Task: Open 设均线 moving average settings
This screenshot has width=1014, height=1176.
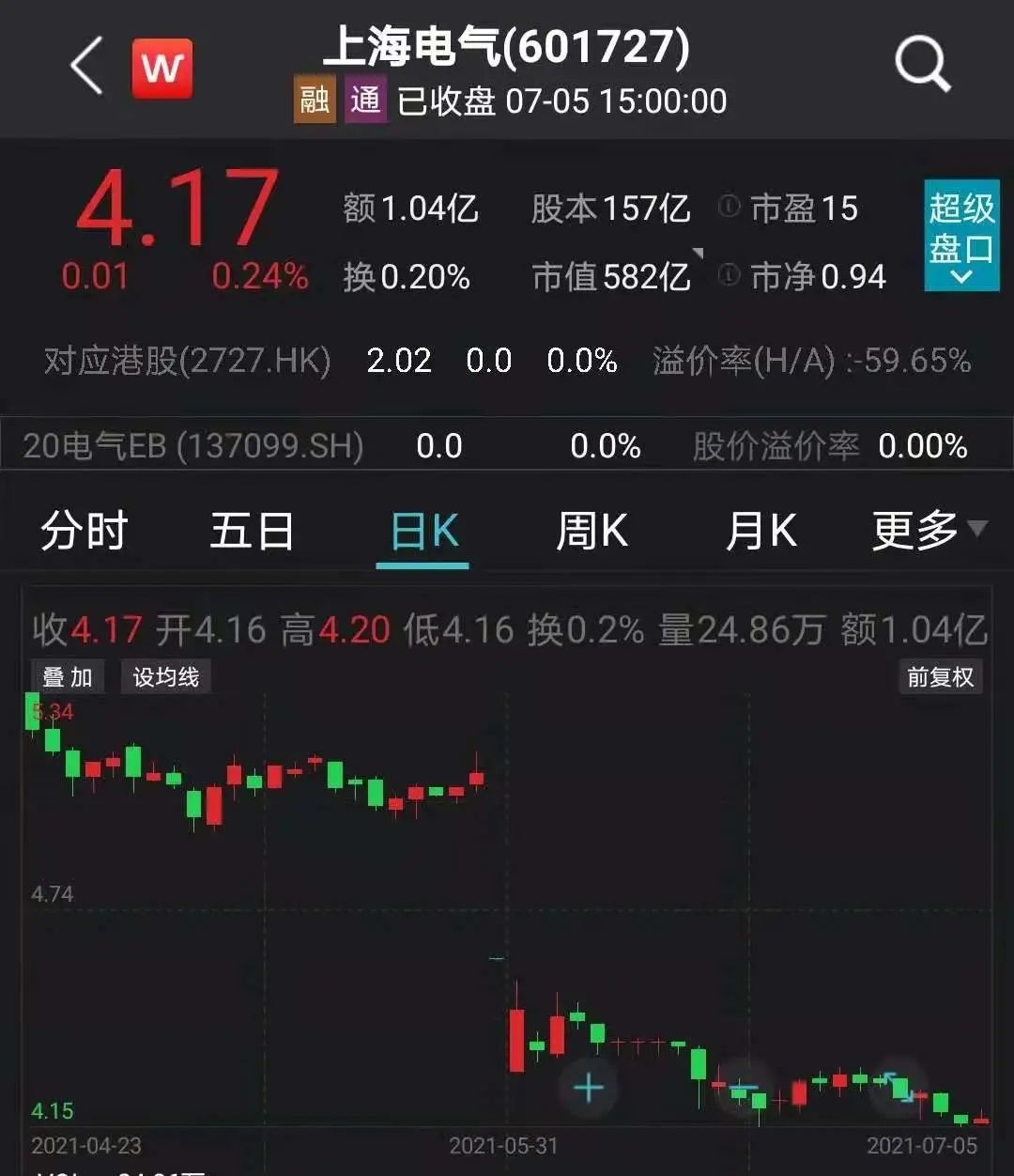Action: tap(166, 677)
